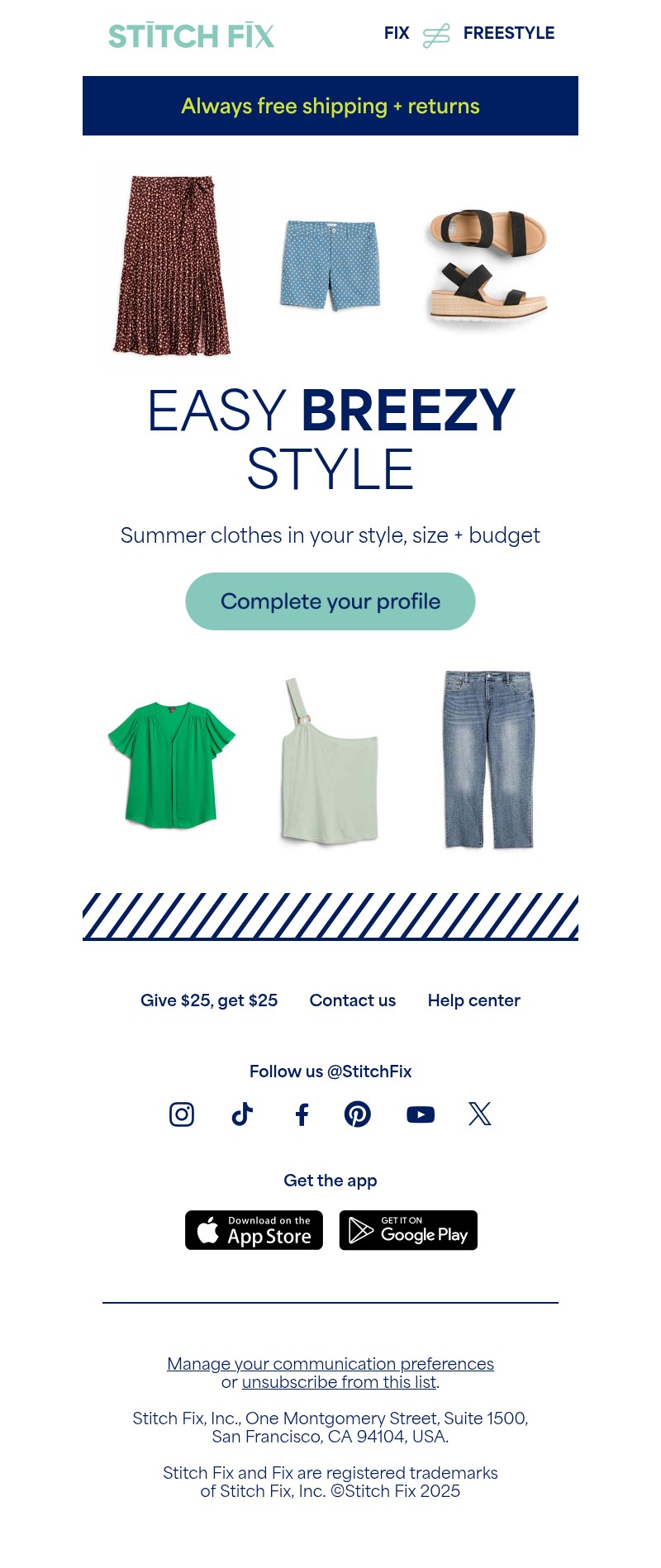Visit the Help center
Screen dimensions: 661x1568
point(473,1000)
